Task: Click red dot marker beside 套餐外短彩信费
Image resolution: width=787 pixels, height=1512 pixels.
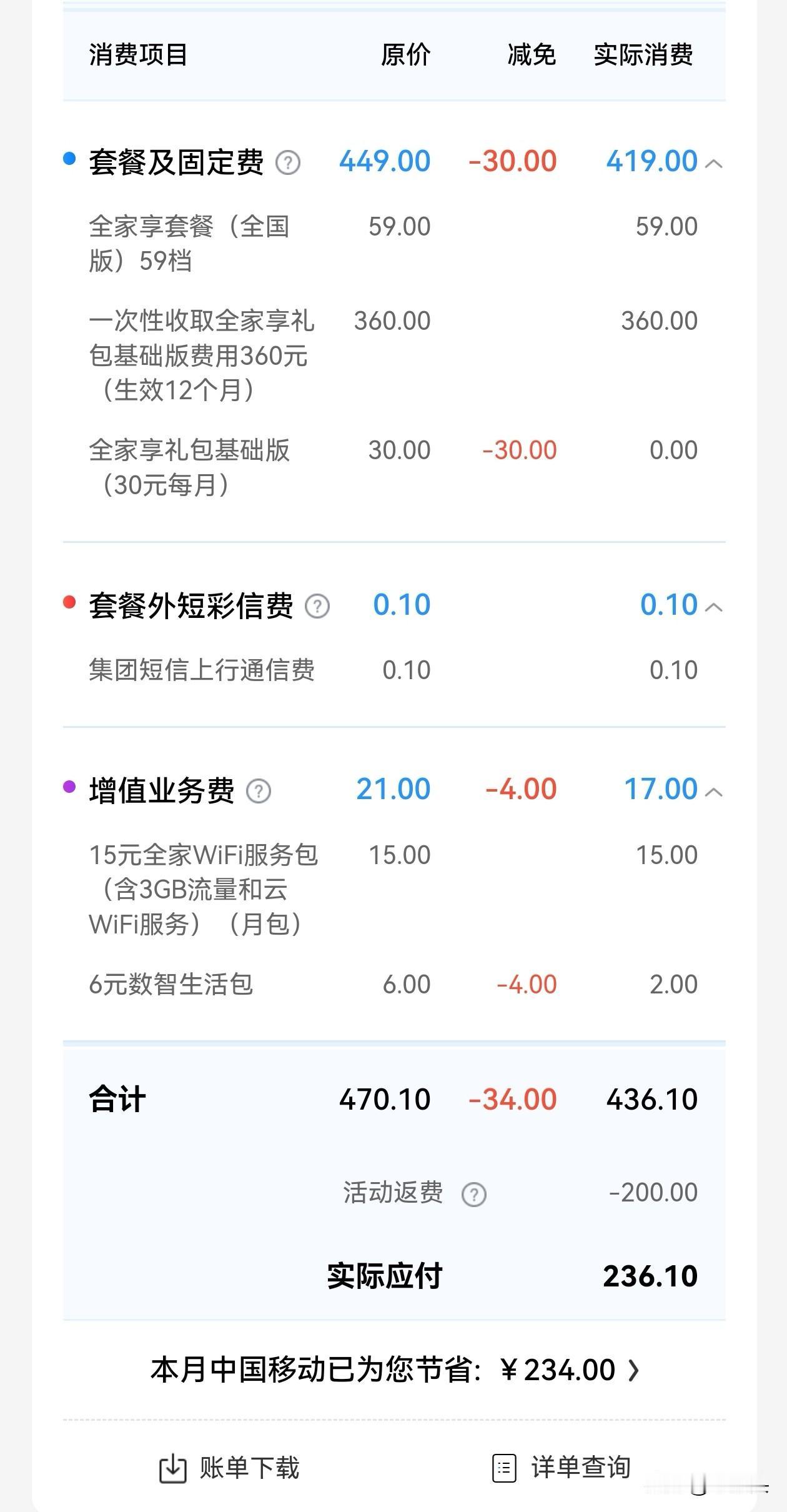Action: click(69, 602)
